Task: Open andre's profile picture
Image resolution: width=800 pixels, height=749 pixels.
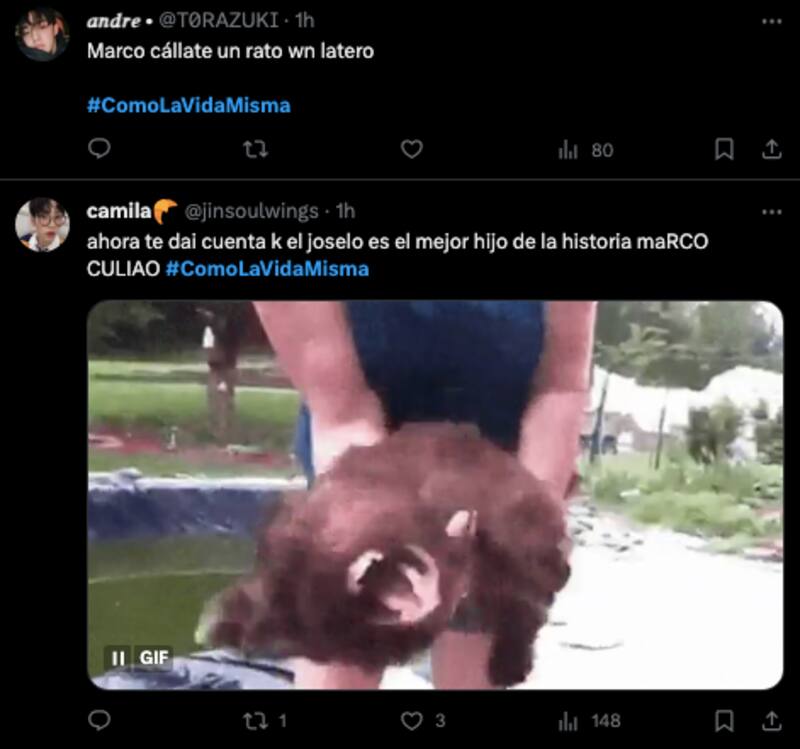Action: [x=42, y=33]
